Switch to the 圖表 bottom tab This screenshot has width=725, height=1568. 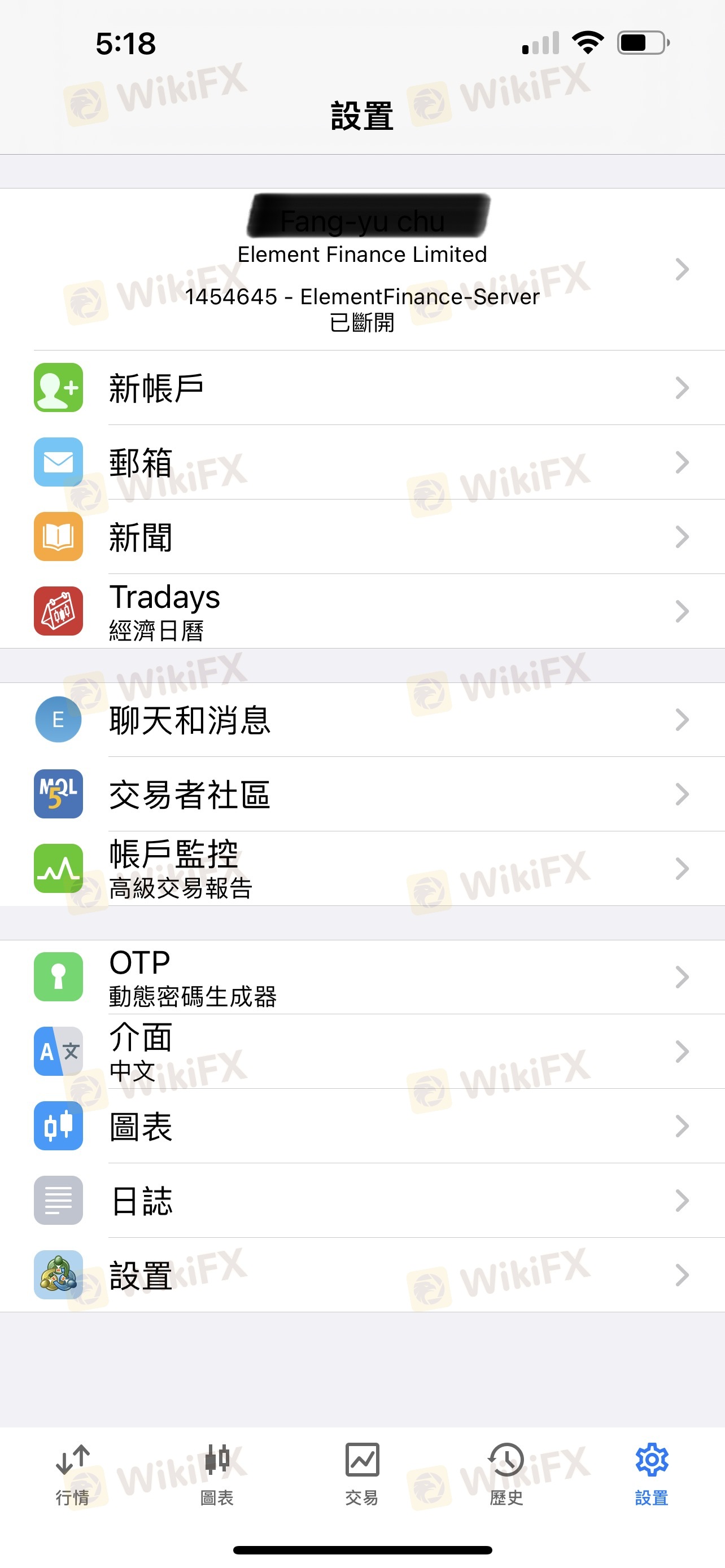click(217, 1474)
